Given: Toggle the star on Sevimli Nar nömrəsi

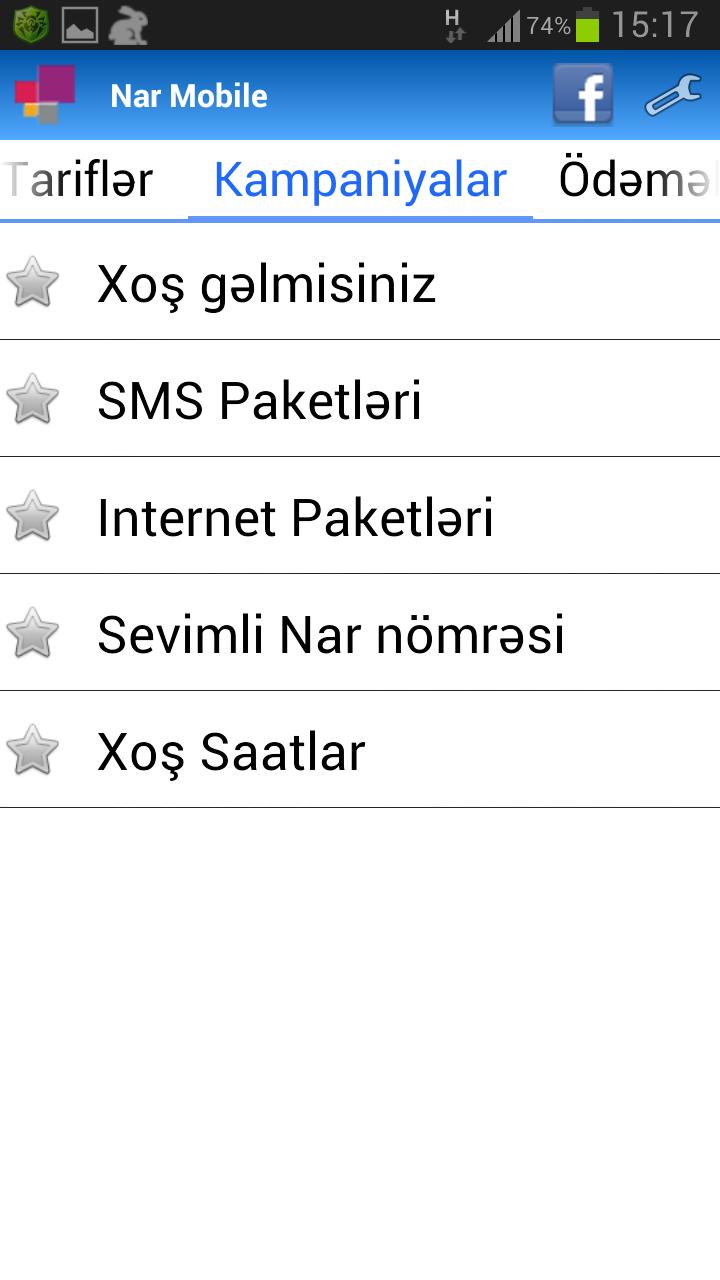Looking at the screenshot, I should click(x=33, y=633).
